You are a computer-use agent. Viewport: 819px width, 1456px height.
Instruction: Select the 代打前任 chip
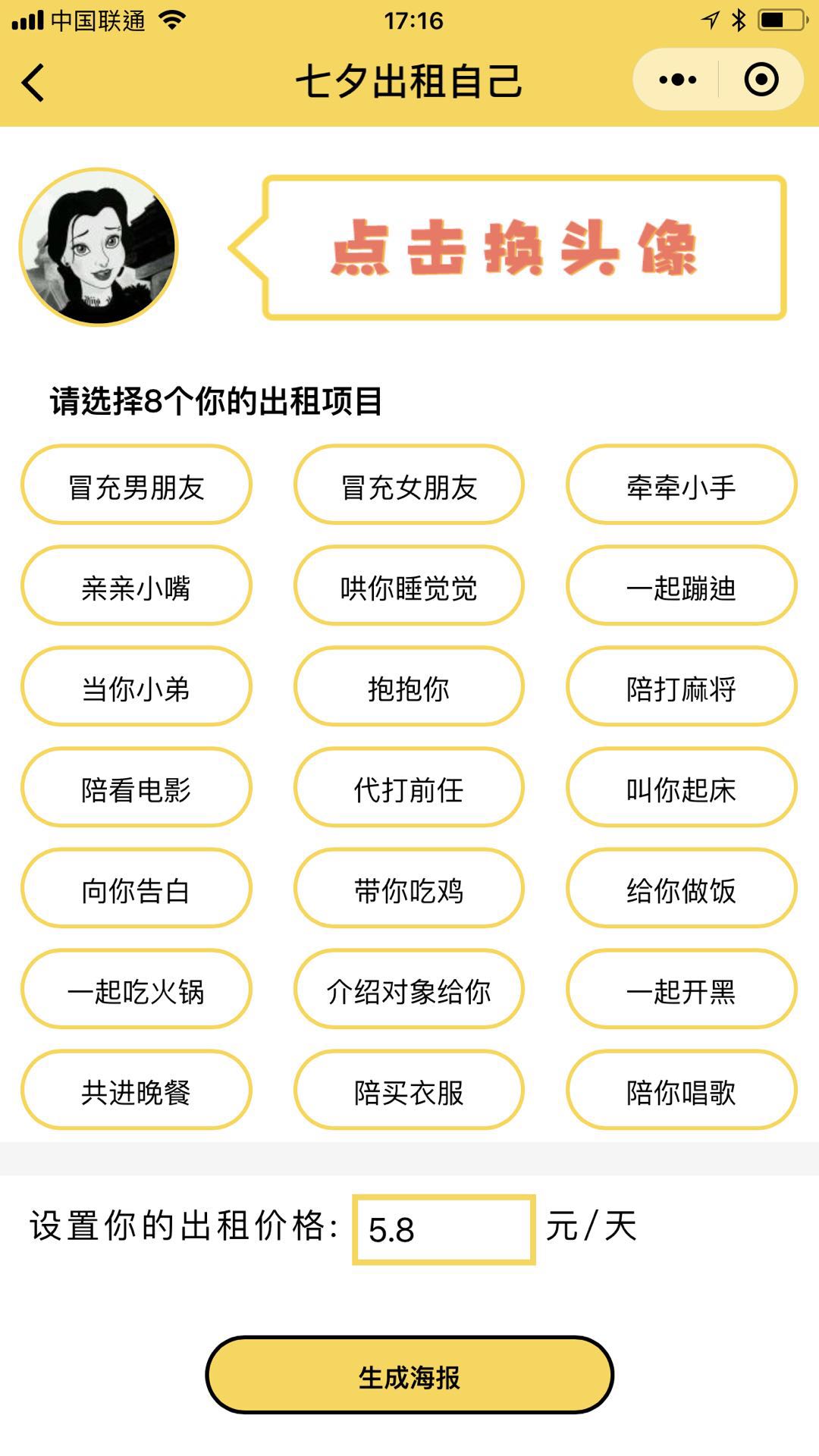pyautogui.click(x=409, y=788)
